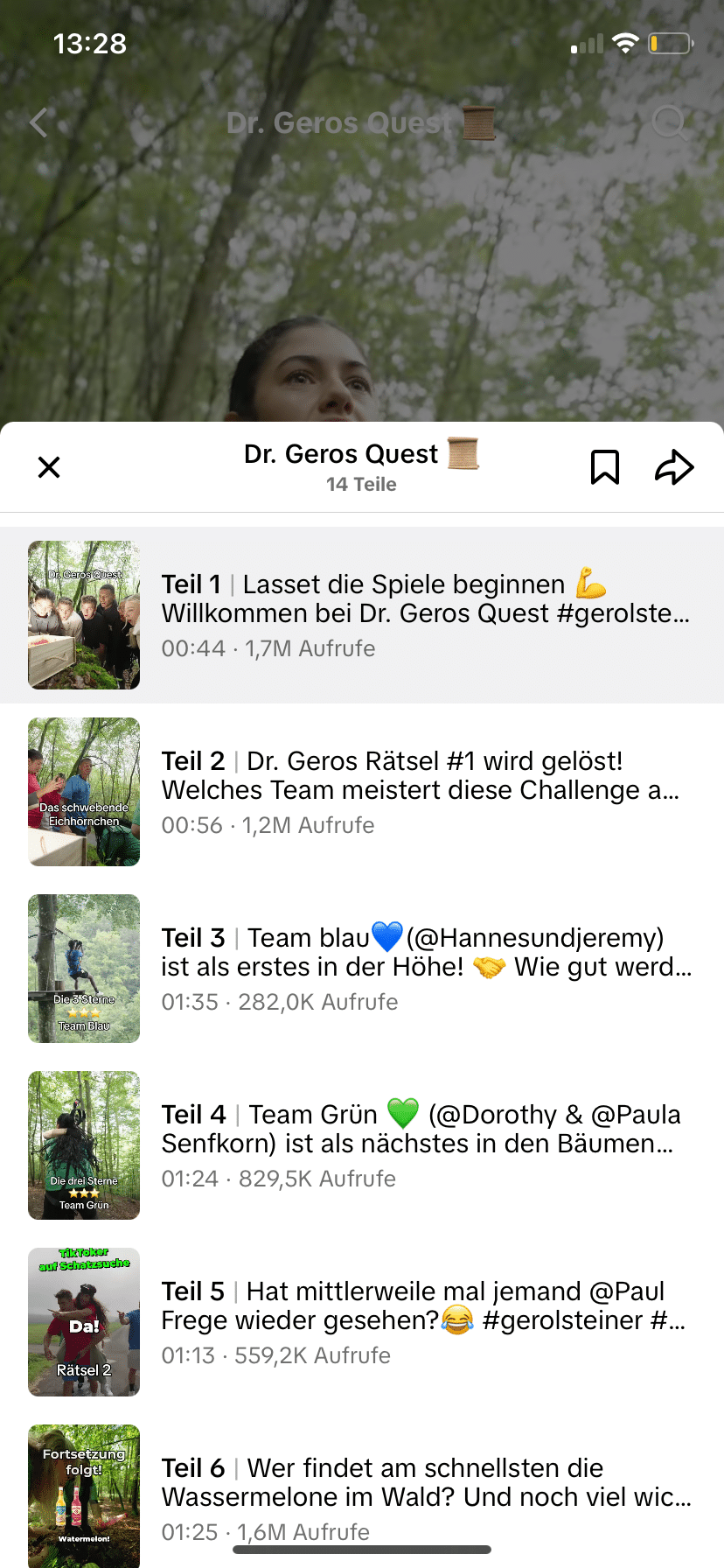Play Teil 1 Lasset die Spiele beginnen
724x1568 pixels.
(x=362, y=615)
